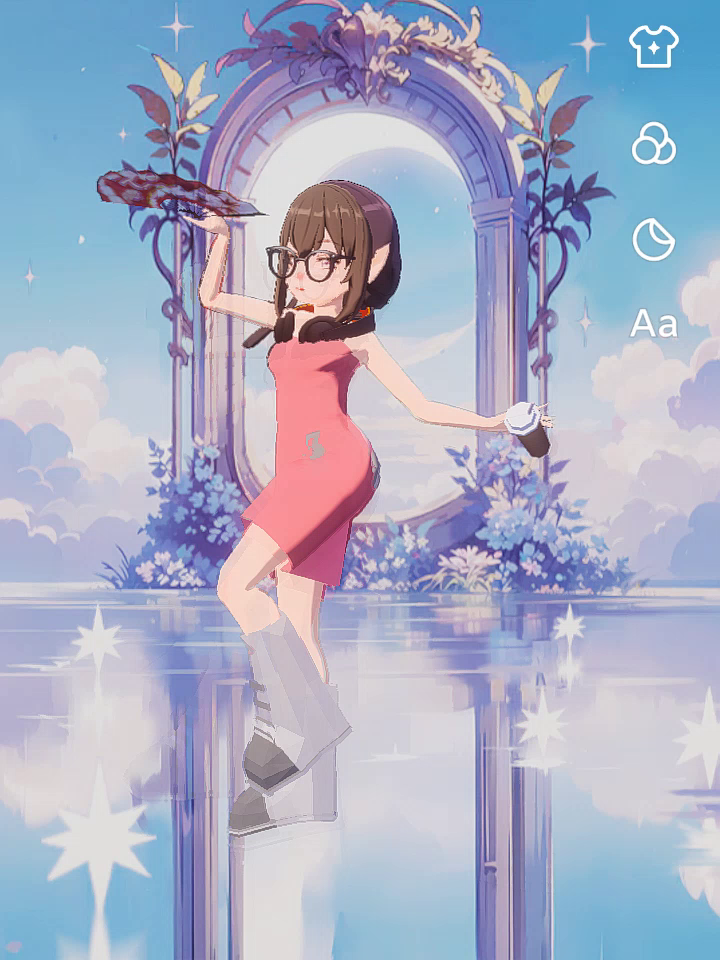The image size is (720, 960).
Task: Add a sticker with the sticker icon
Action: point(654,239)
